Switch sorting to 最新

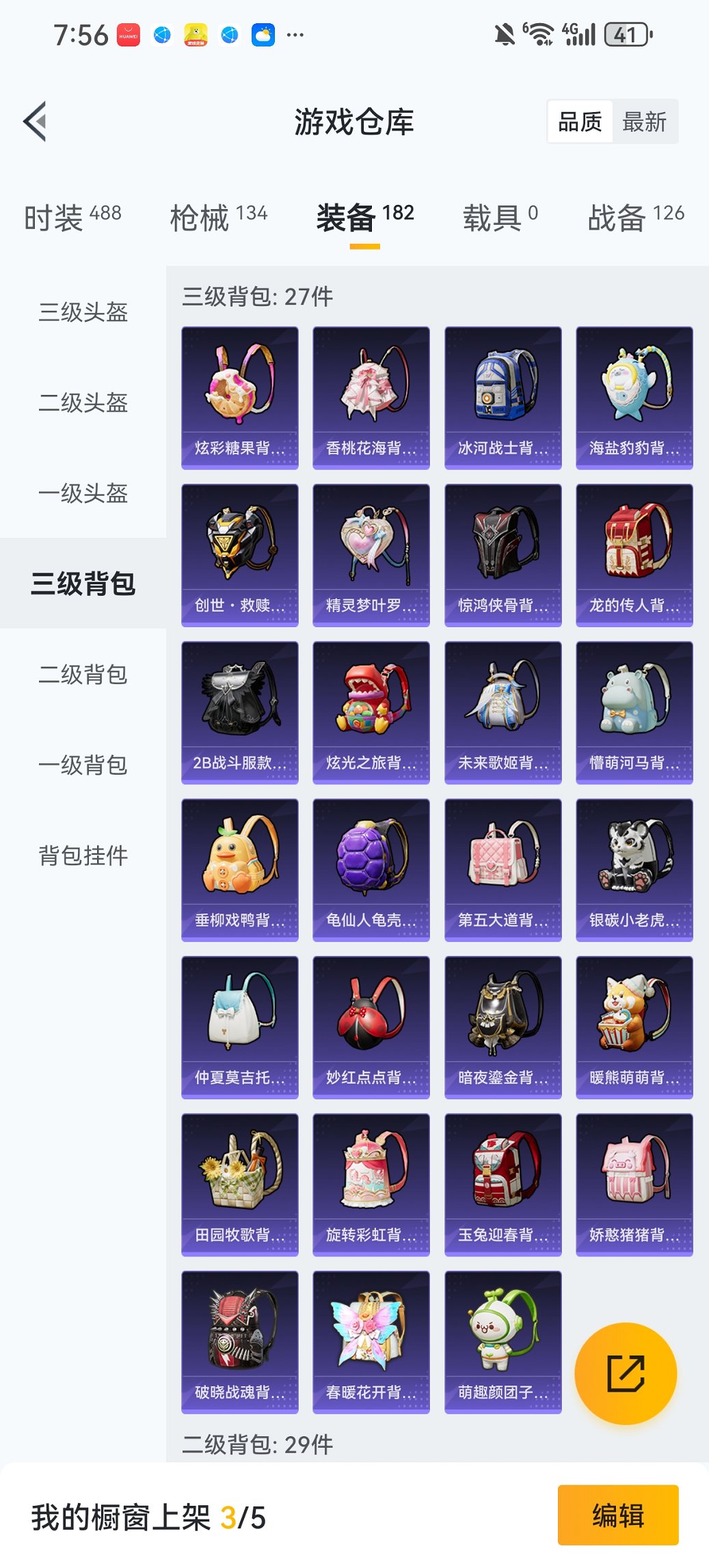point(645,120)
